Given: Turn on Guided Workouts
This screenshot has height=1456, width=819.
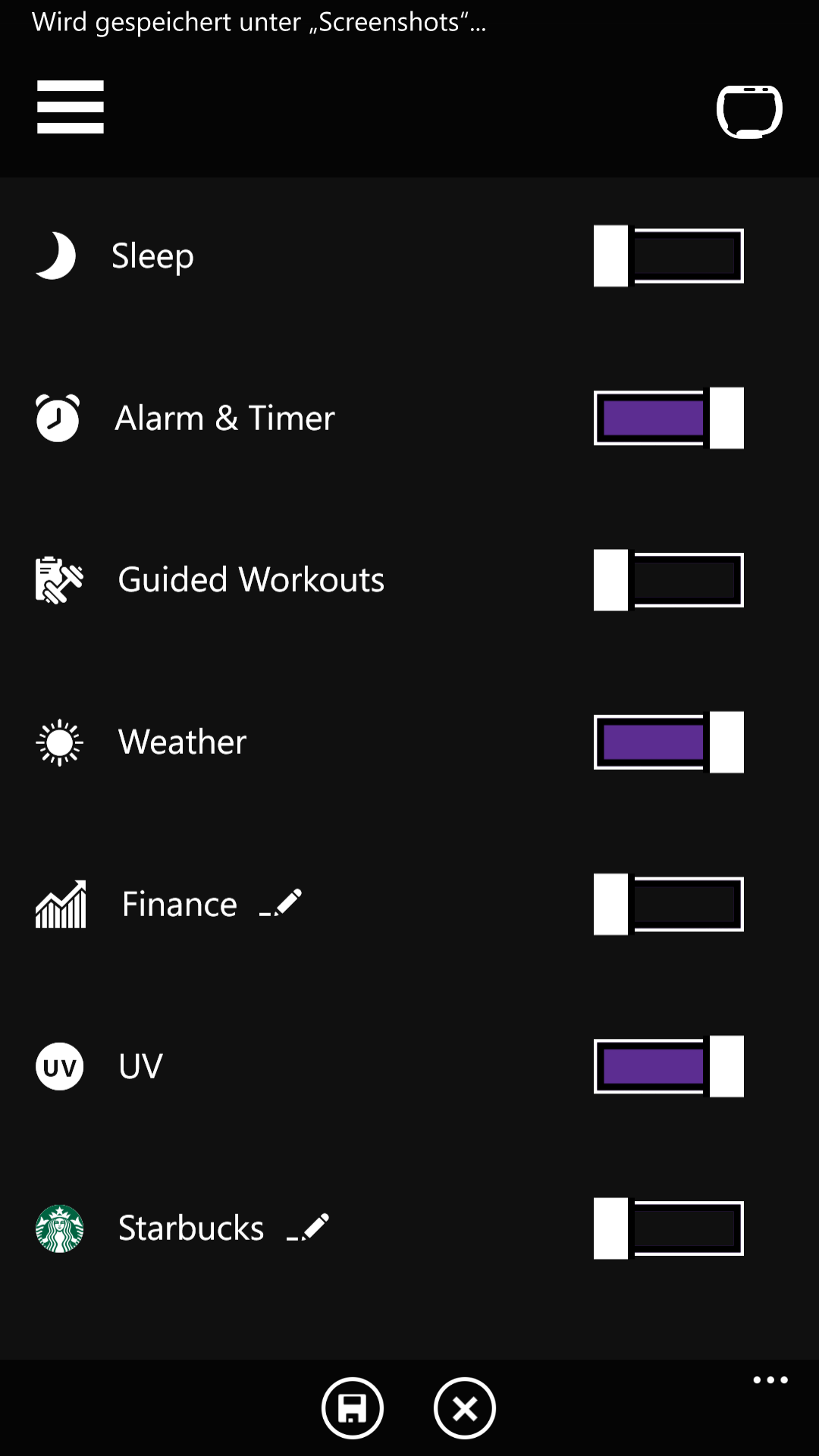Looking at the screenshot, I should click(668, 580).
